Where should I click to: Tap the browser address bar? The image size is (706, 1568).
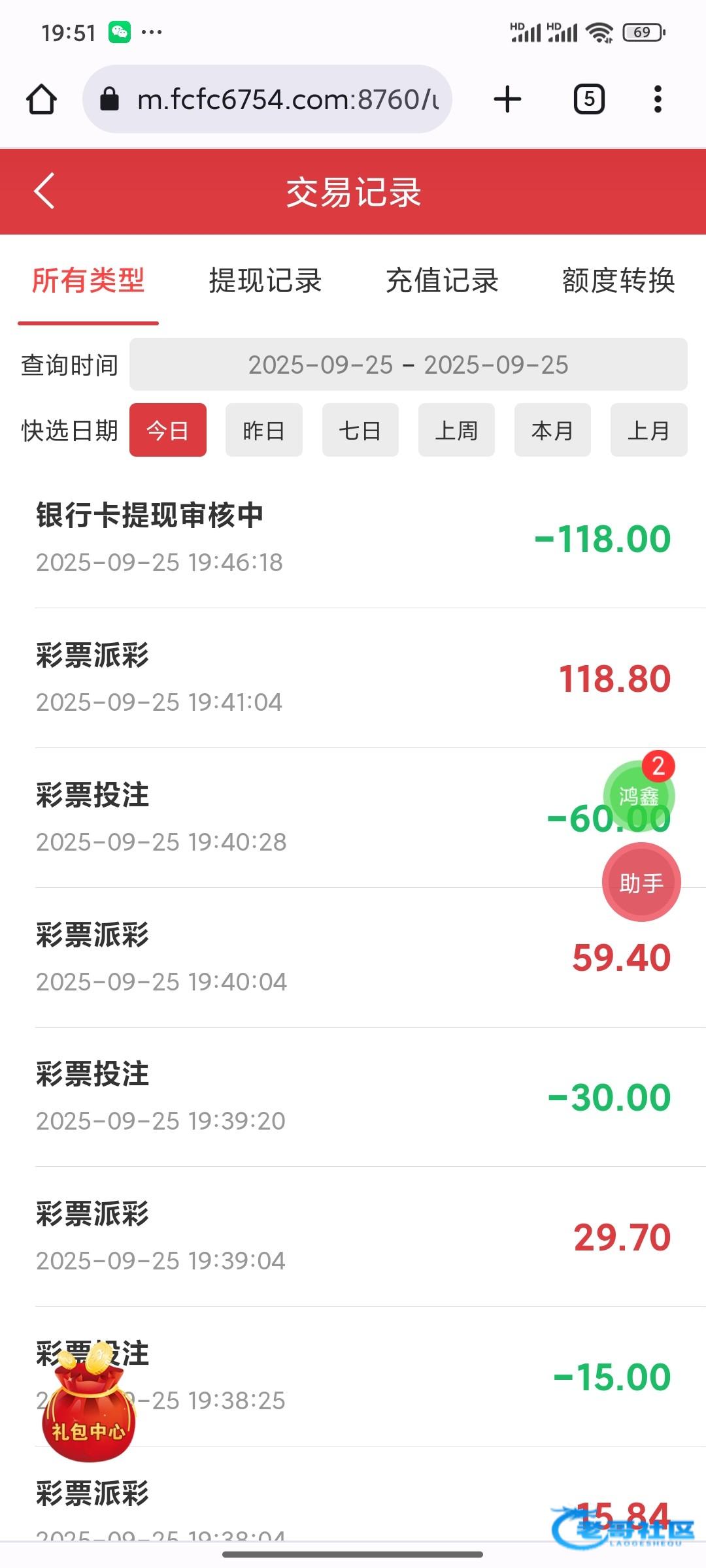[x=268, y=99]
